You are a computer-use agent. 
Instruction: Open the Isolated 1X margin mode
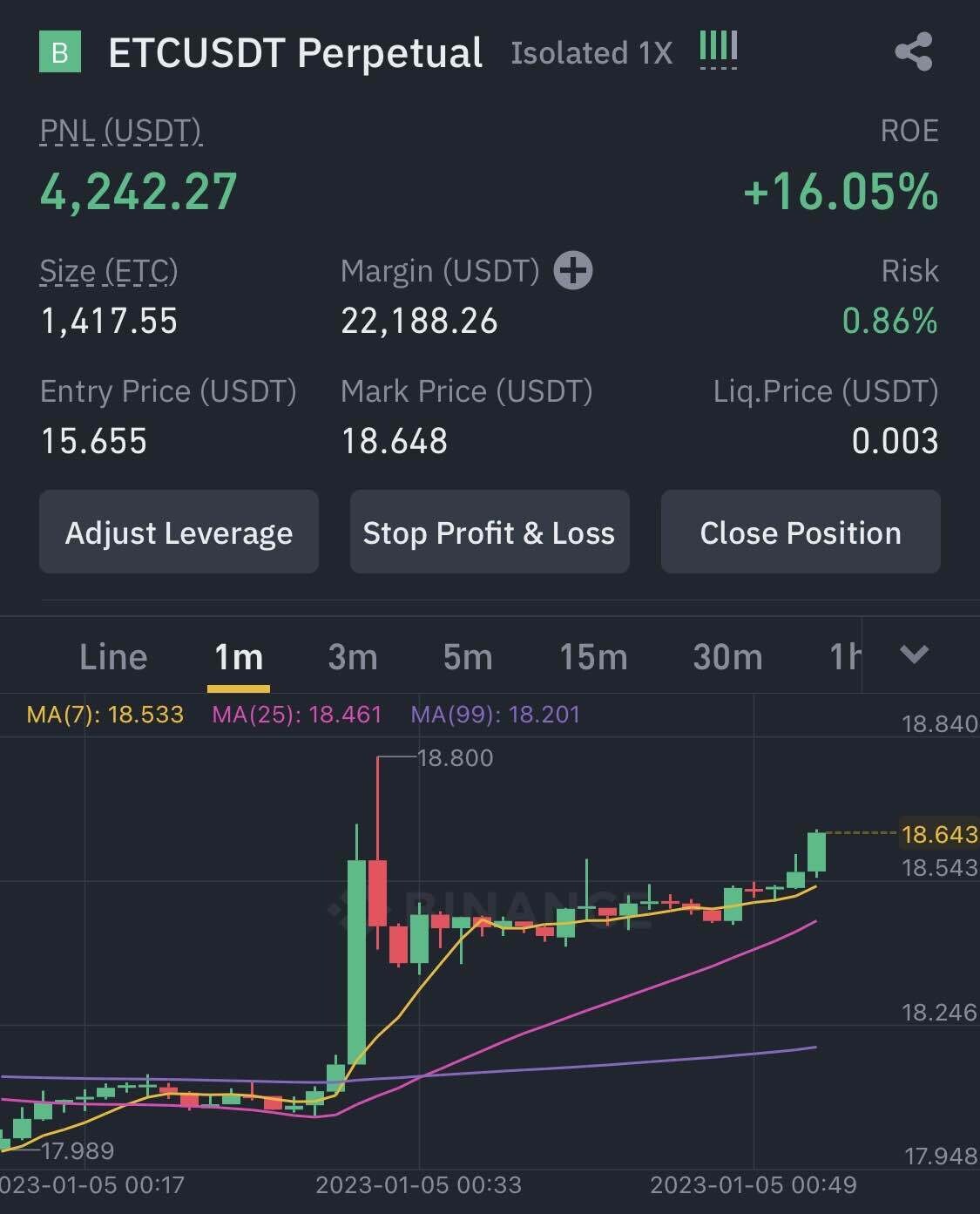pyautogui.click(x=591, y=53)
